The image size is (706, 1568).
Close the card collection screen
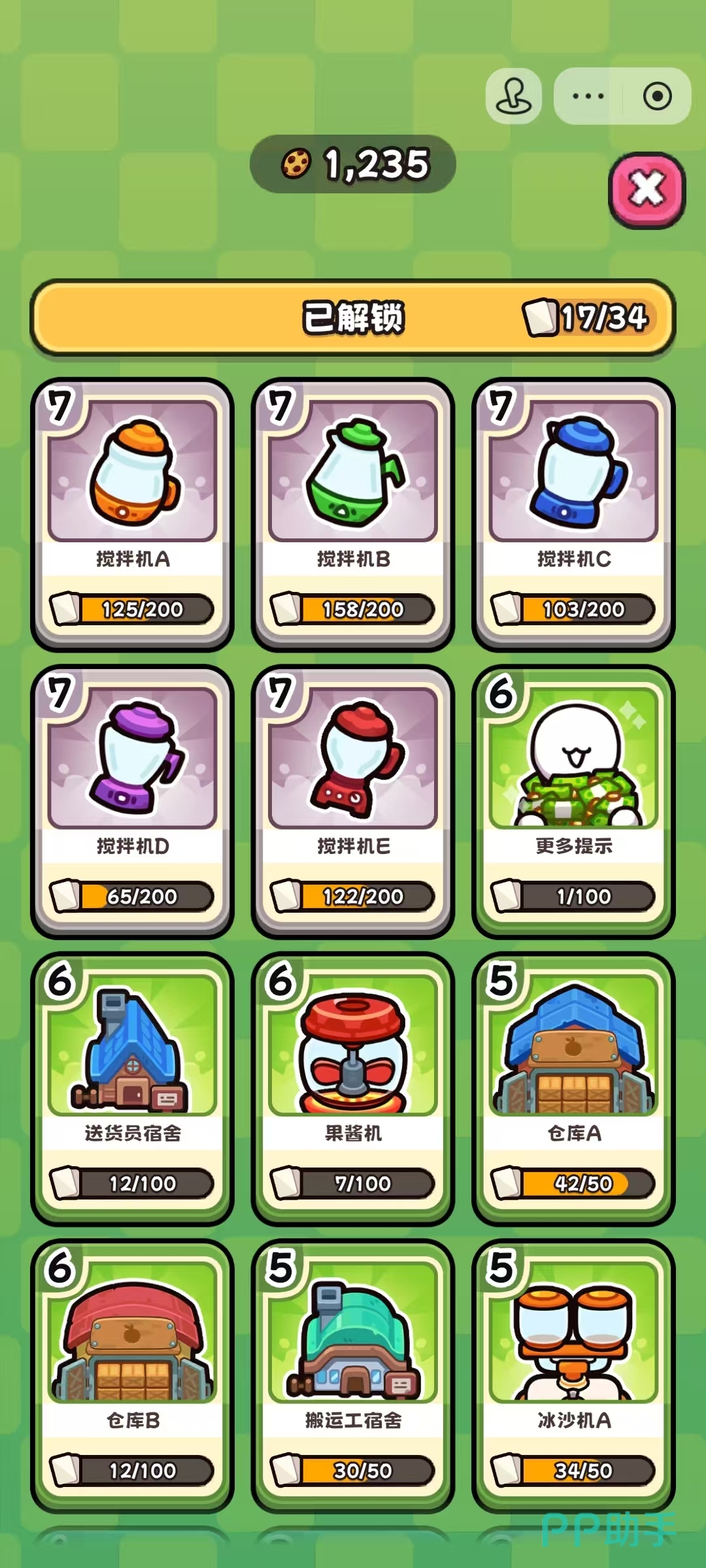(x=647, y=190)
